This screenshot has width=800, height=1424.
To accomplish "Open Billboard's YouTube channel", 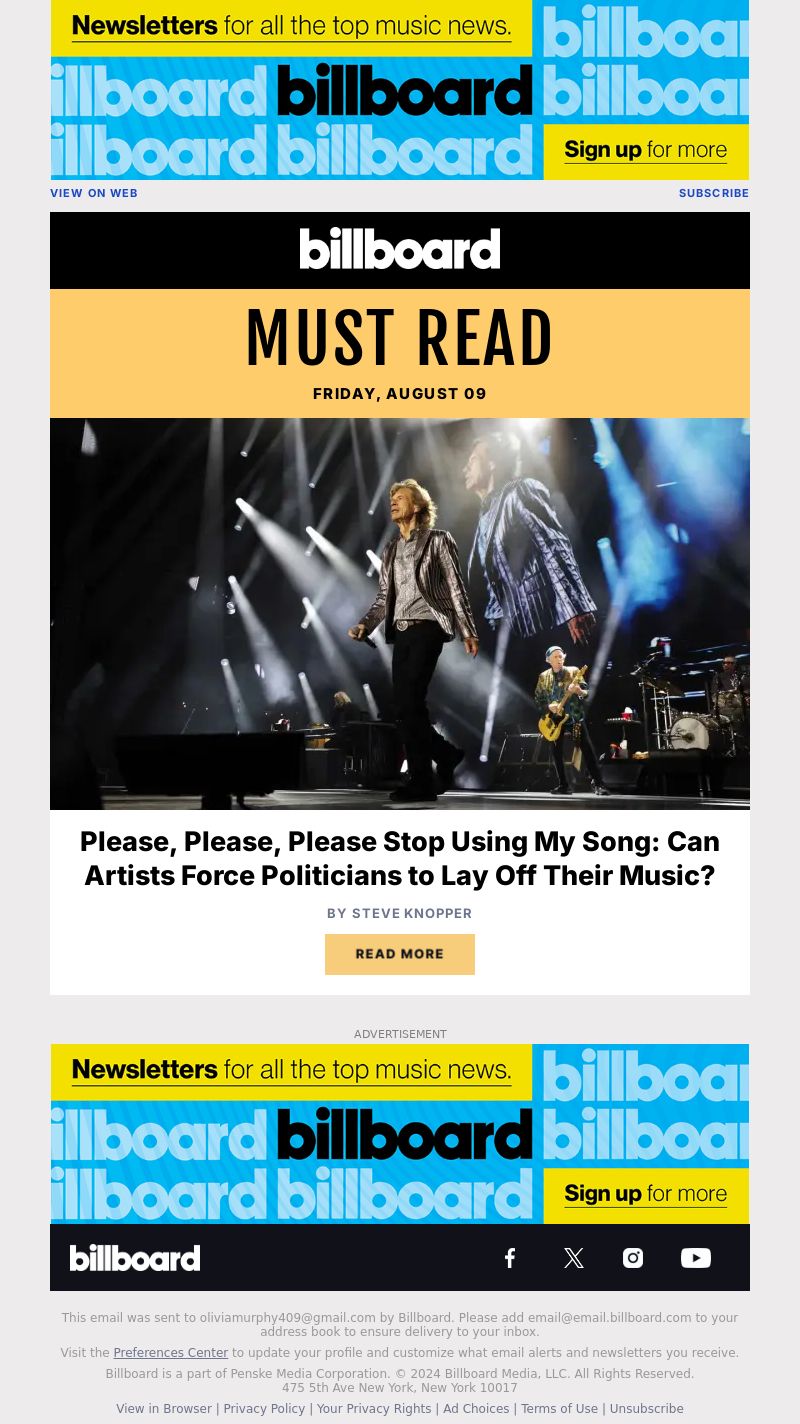I will [x=696, y=1258].
